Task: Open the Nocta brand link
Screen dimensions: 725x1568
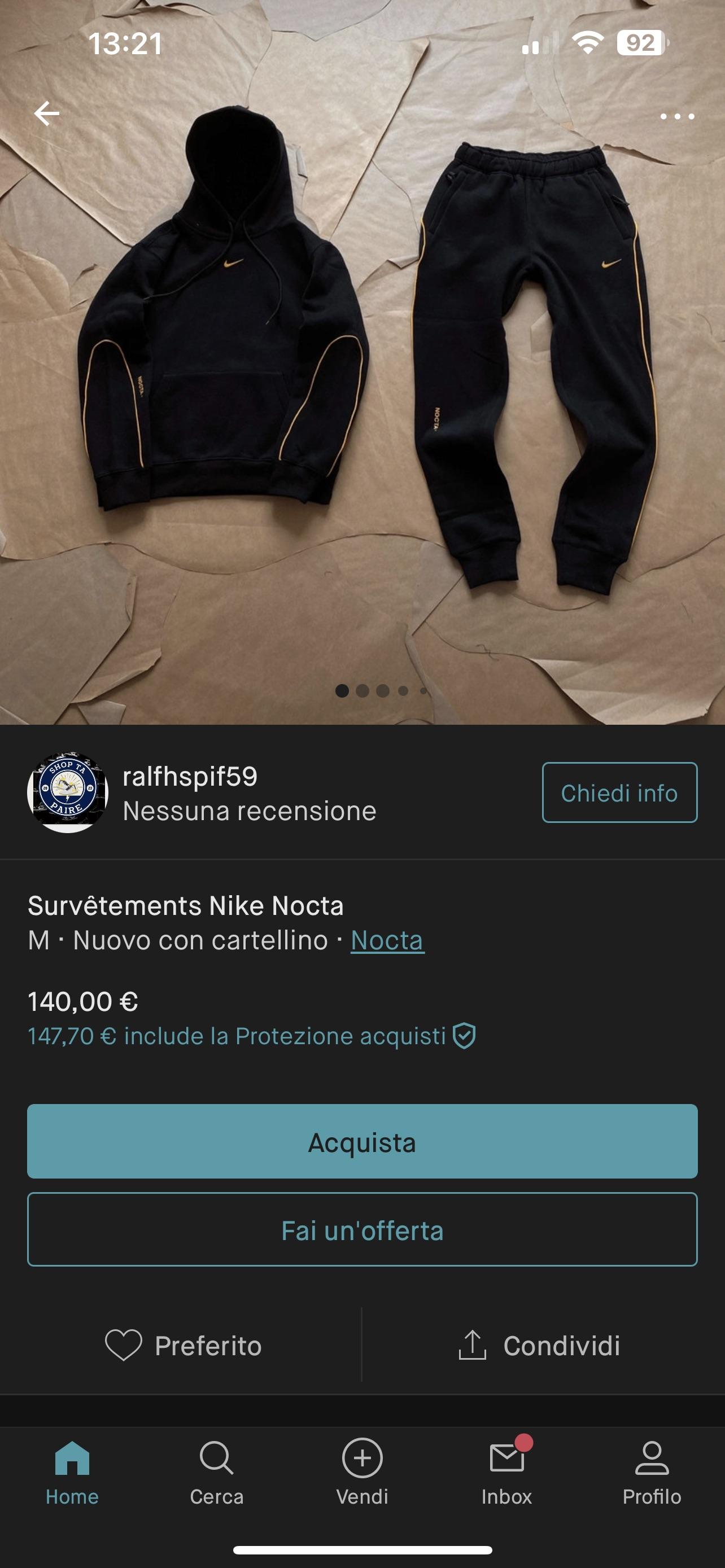Action: pyautogui.click(x=387, y=940)
